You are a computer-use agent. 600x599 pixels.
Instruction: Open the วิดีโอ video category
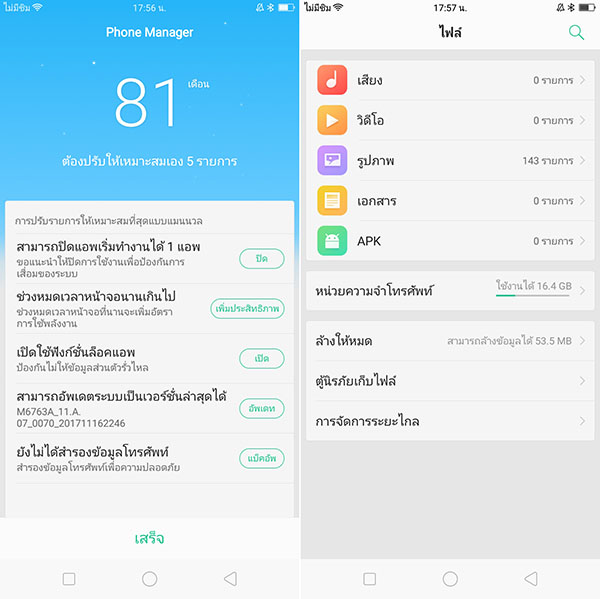[450, 120]
